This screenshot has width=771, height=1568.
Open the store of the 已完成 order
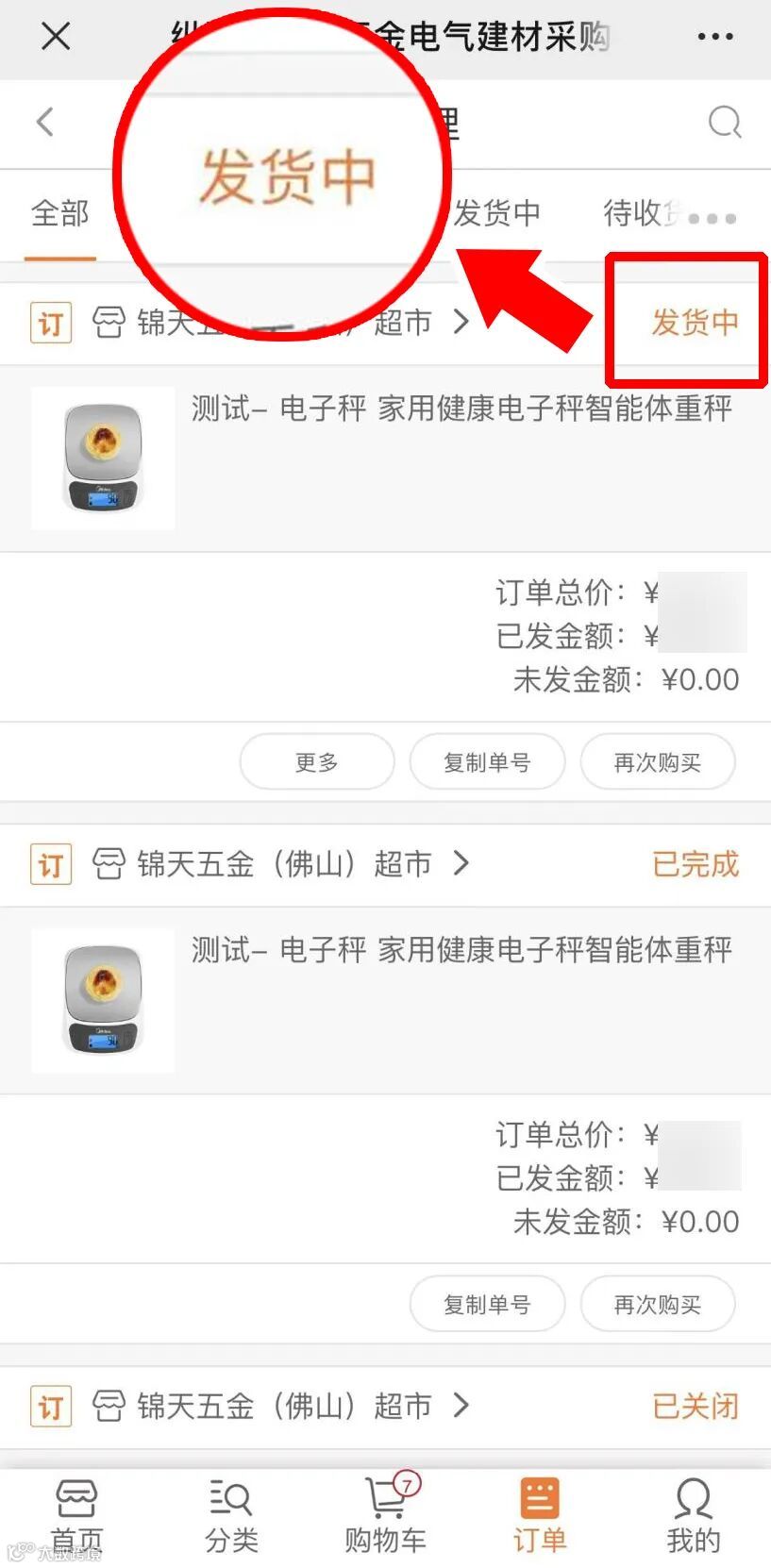click(279, 864)
